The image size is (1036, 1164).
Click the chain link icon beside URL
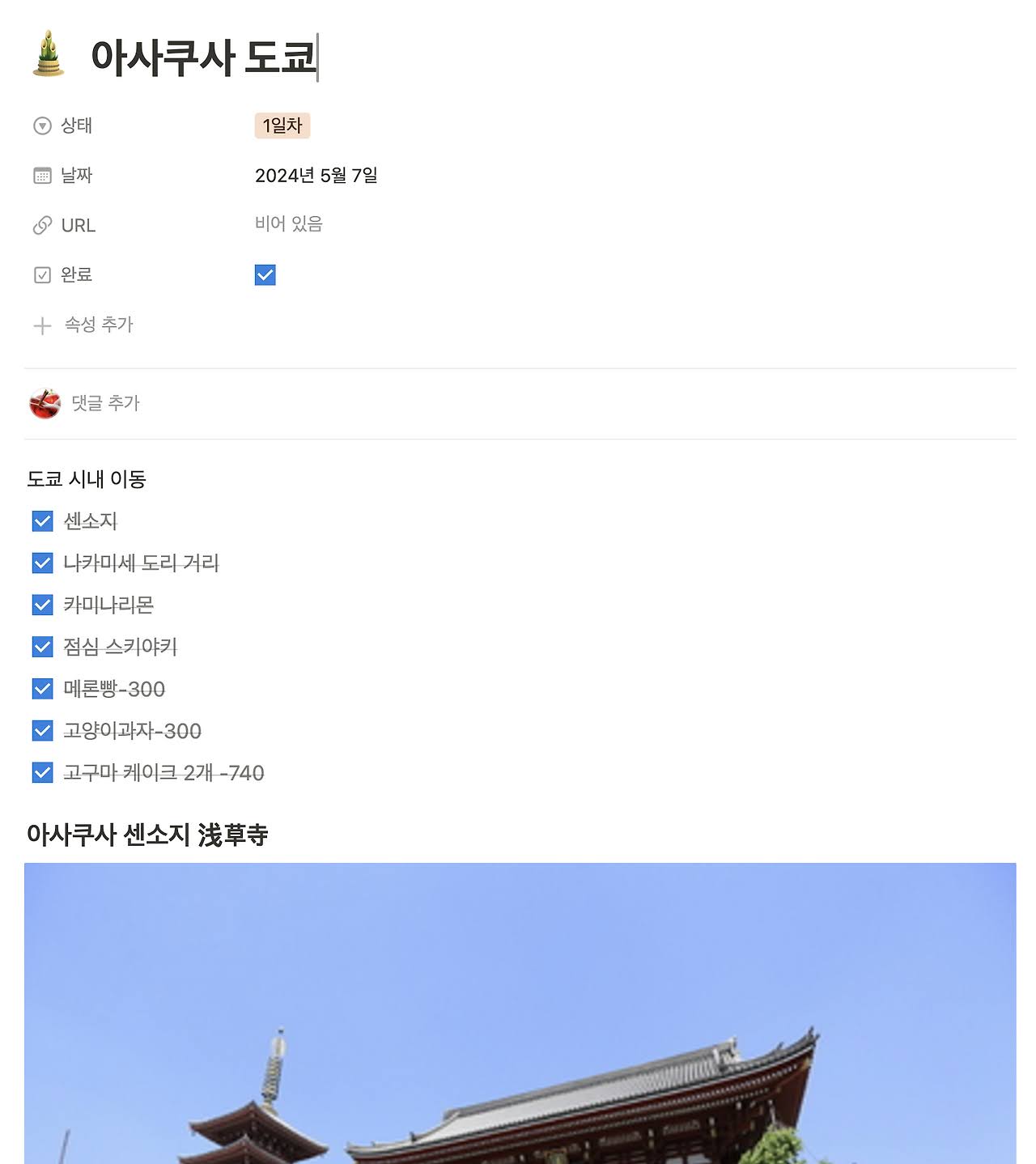[x=42, y=225]
